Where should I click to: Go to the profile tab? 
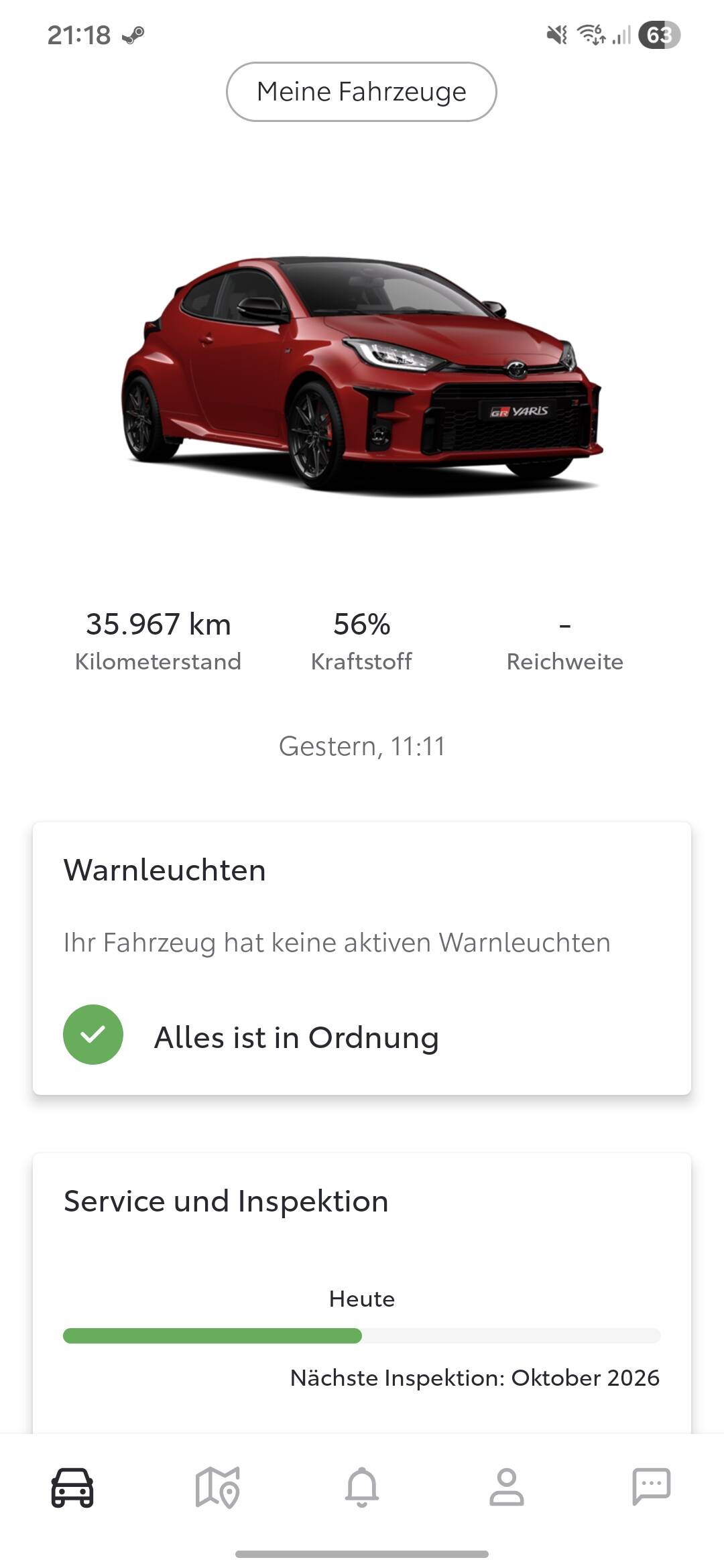[x=507, y=1487]
